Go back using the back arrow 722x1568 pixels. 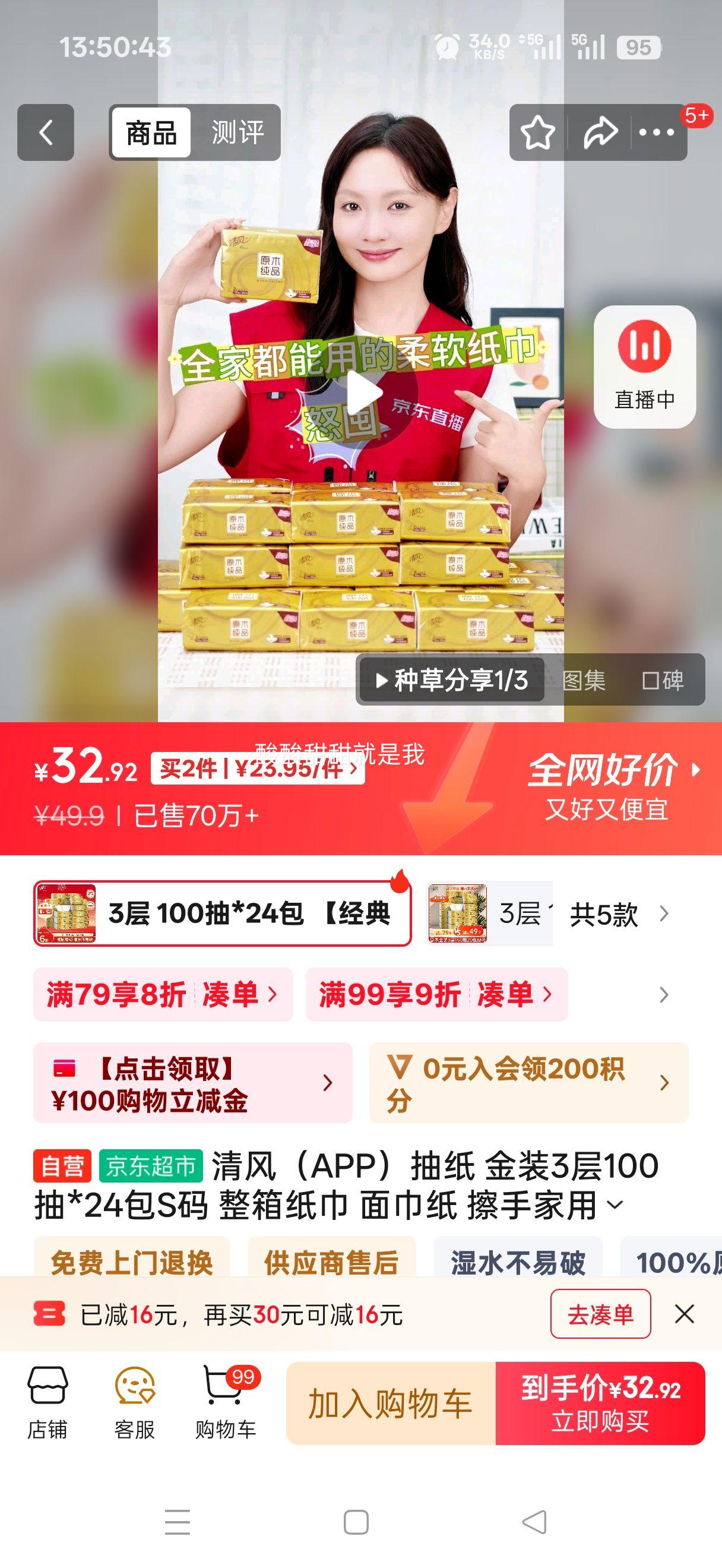coord(46,132)
